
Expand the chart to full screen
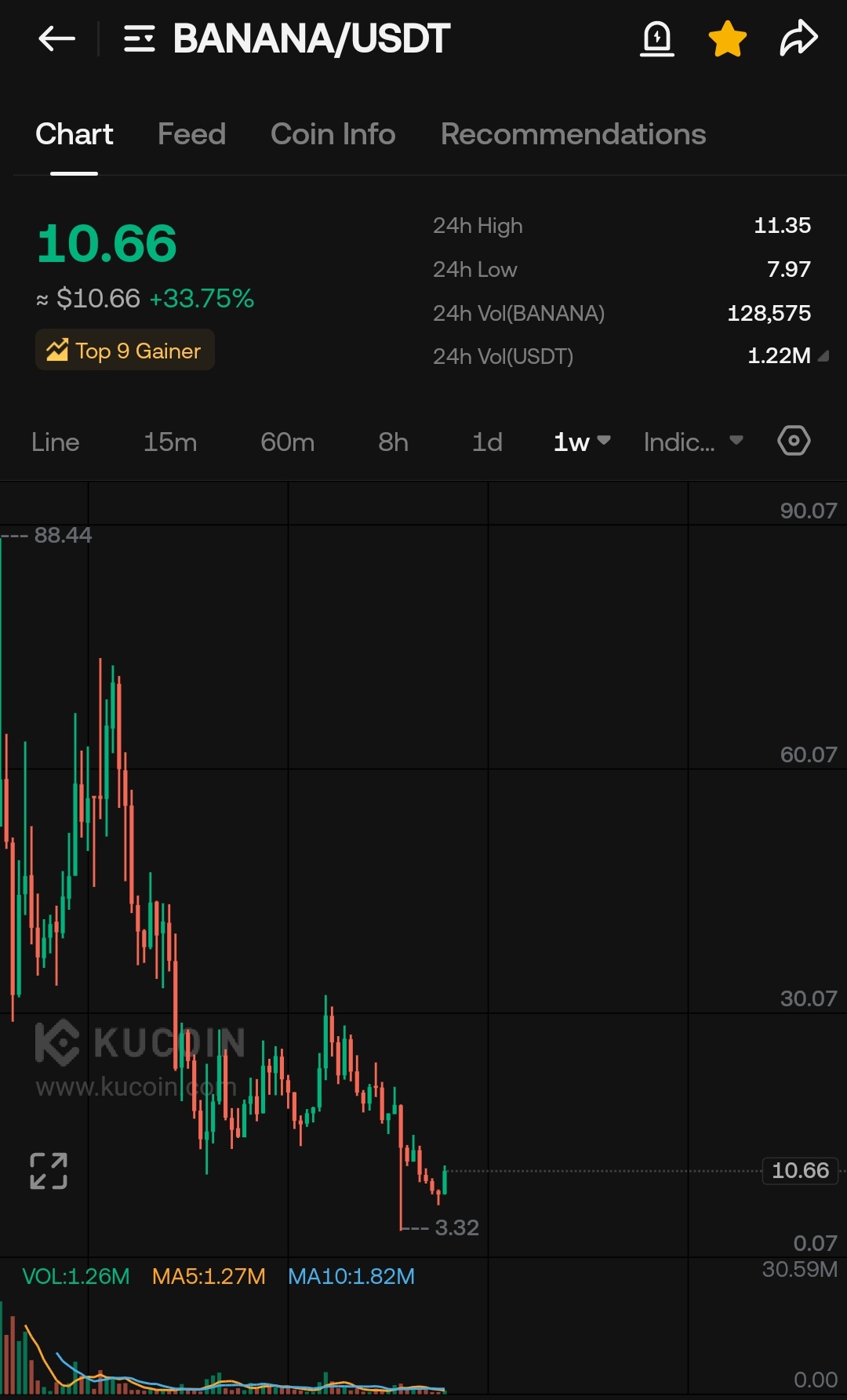pos(49,1171)
